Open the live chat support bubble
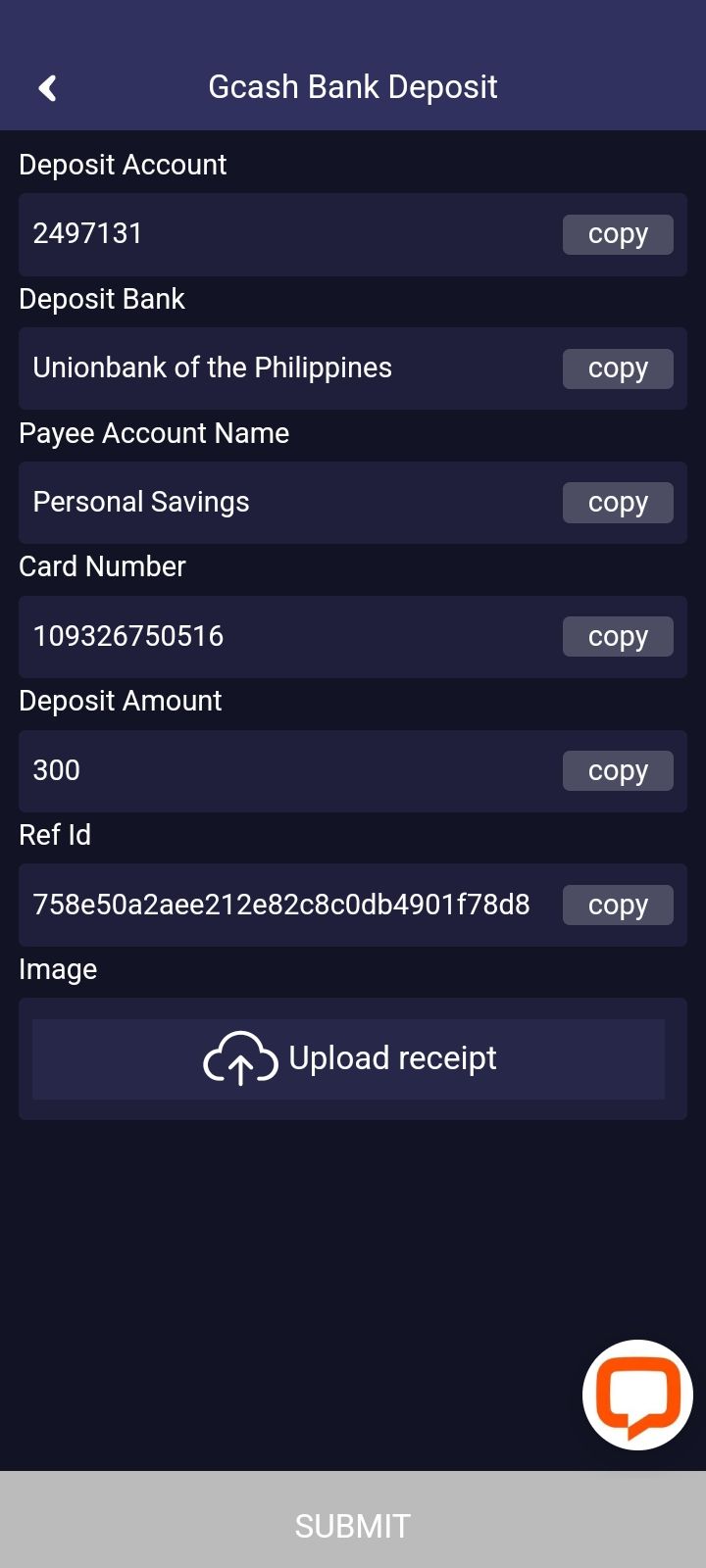706x1568 pixels. (637, 1395)
